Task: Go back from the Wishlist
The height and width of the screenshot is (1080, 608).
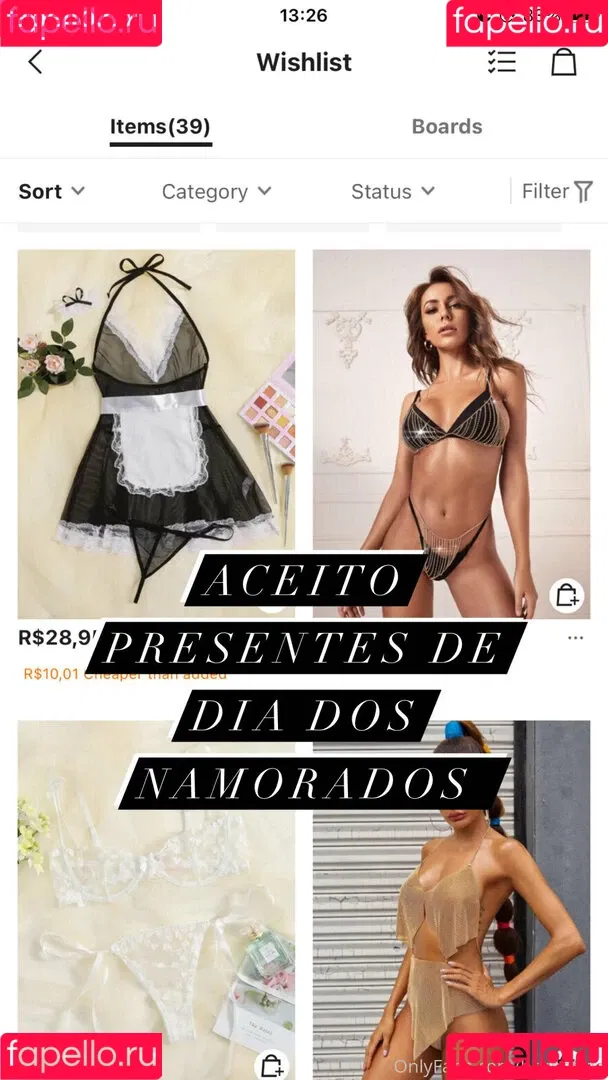Action: pyautogui.click(x=35, y=62)
